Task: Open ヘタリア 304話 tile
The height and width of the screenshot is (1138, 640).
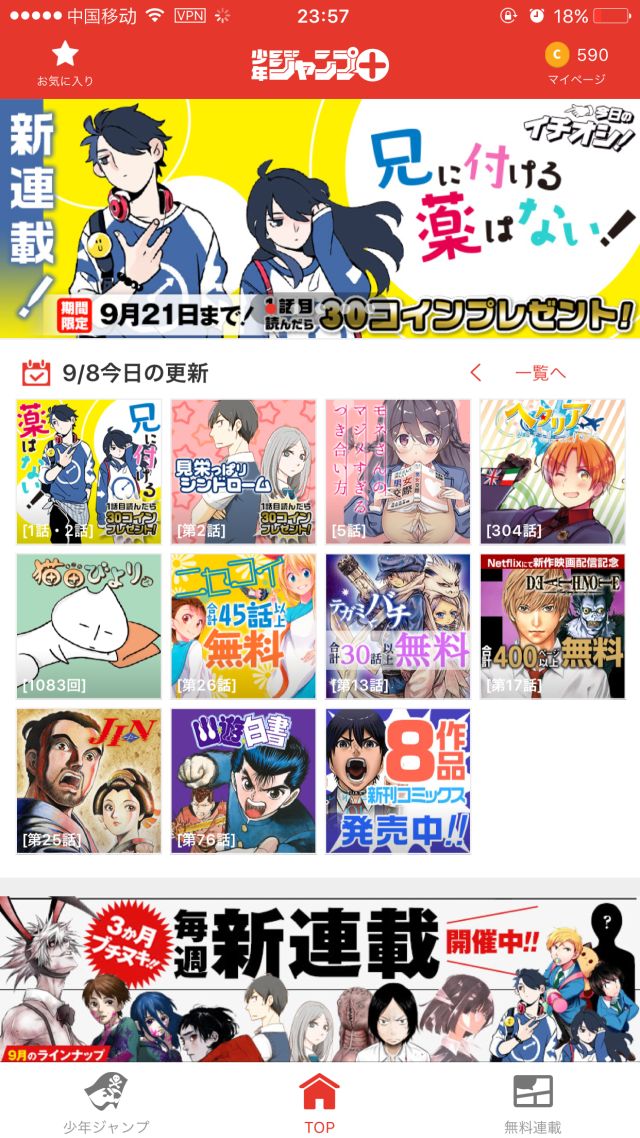Action: [552, 472]
